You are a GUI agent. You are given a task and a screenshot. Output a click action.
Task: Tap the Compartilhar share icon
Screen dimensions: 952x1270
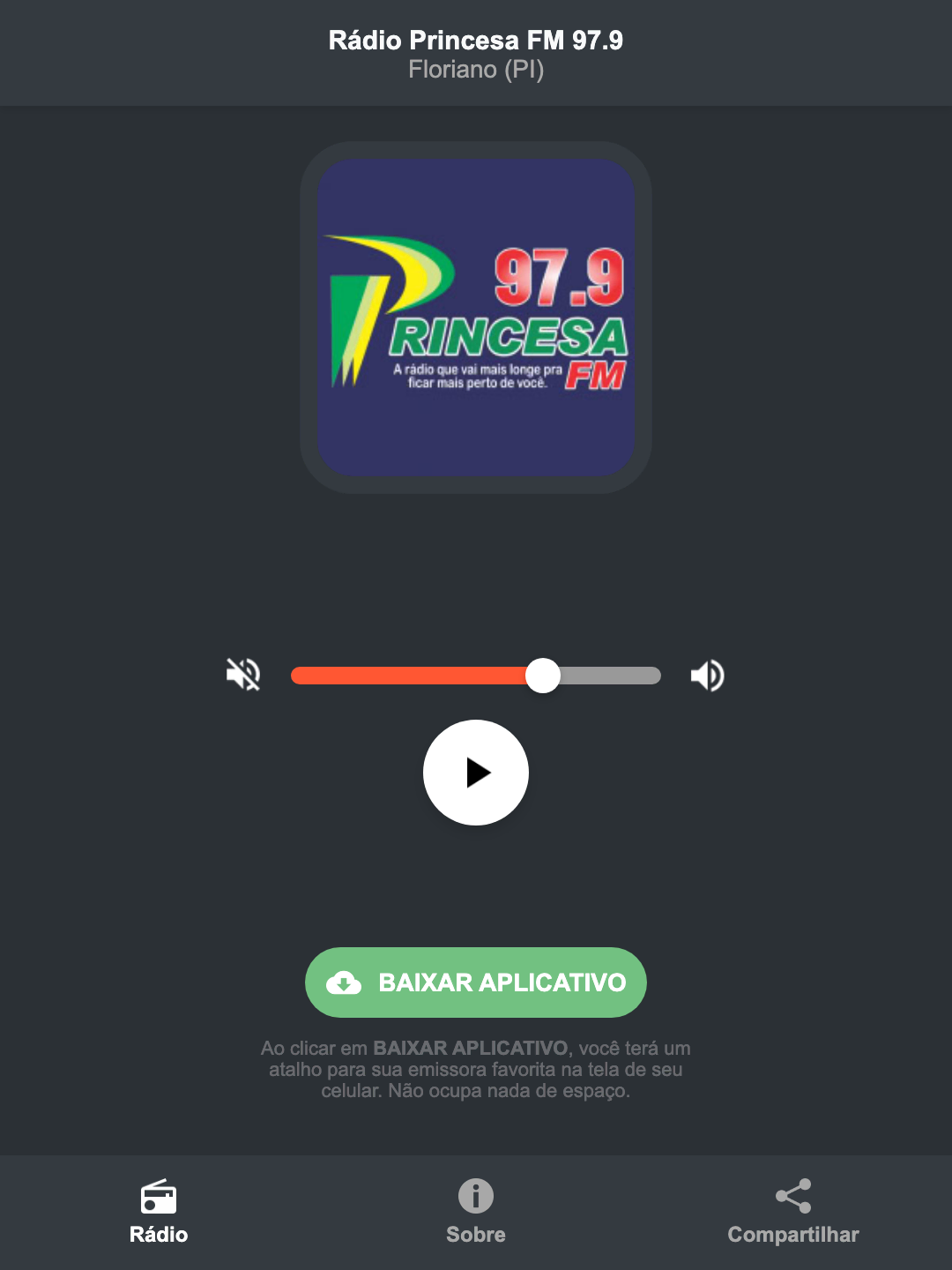pos(792,1196)
